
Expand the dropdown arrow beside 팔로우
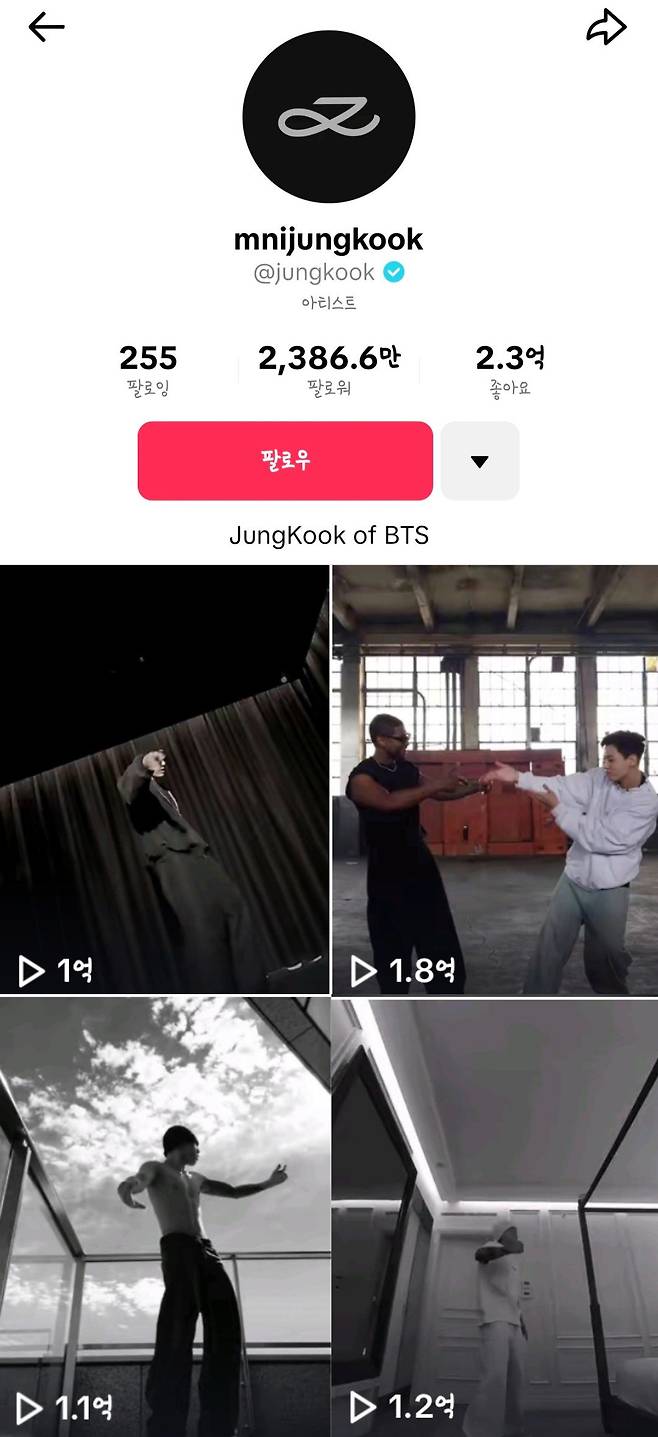pyautogui.click(x=479, y=461)
